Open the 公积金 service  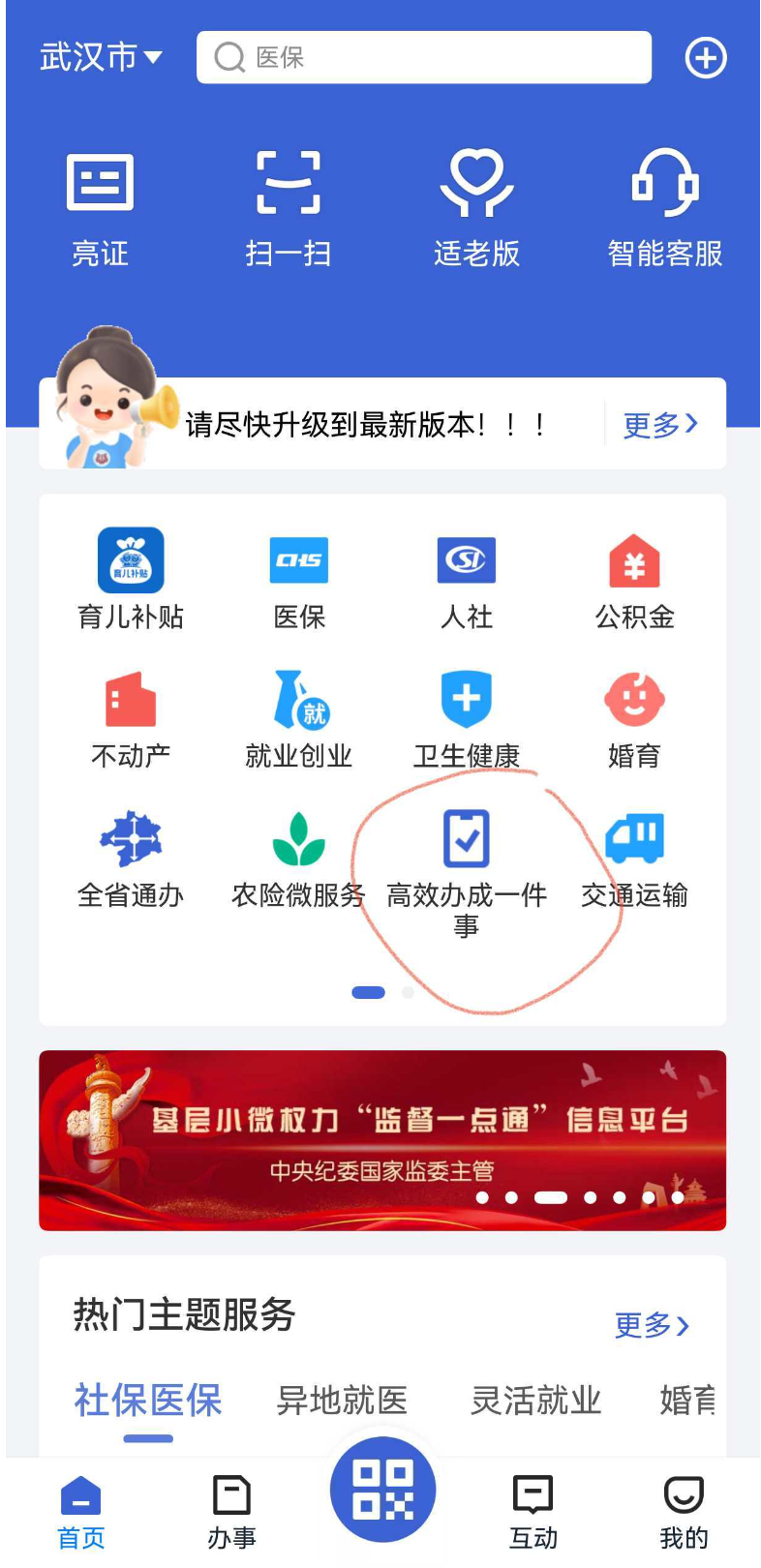pos(634,579)
